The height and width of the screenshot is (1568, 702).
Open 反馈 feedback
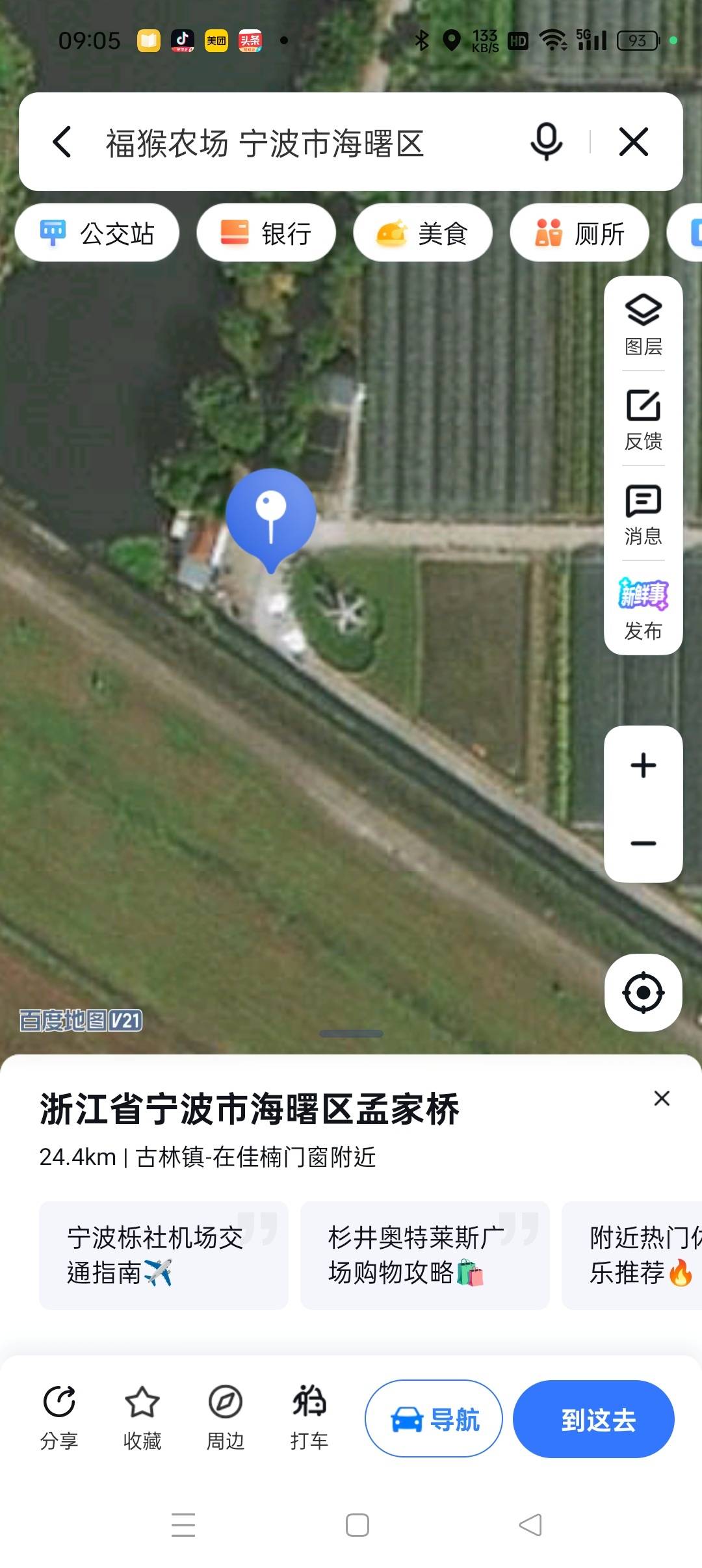pyautogui.click(x=643, y=419)
